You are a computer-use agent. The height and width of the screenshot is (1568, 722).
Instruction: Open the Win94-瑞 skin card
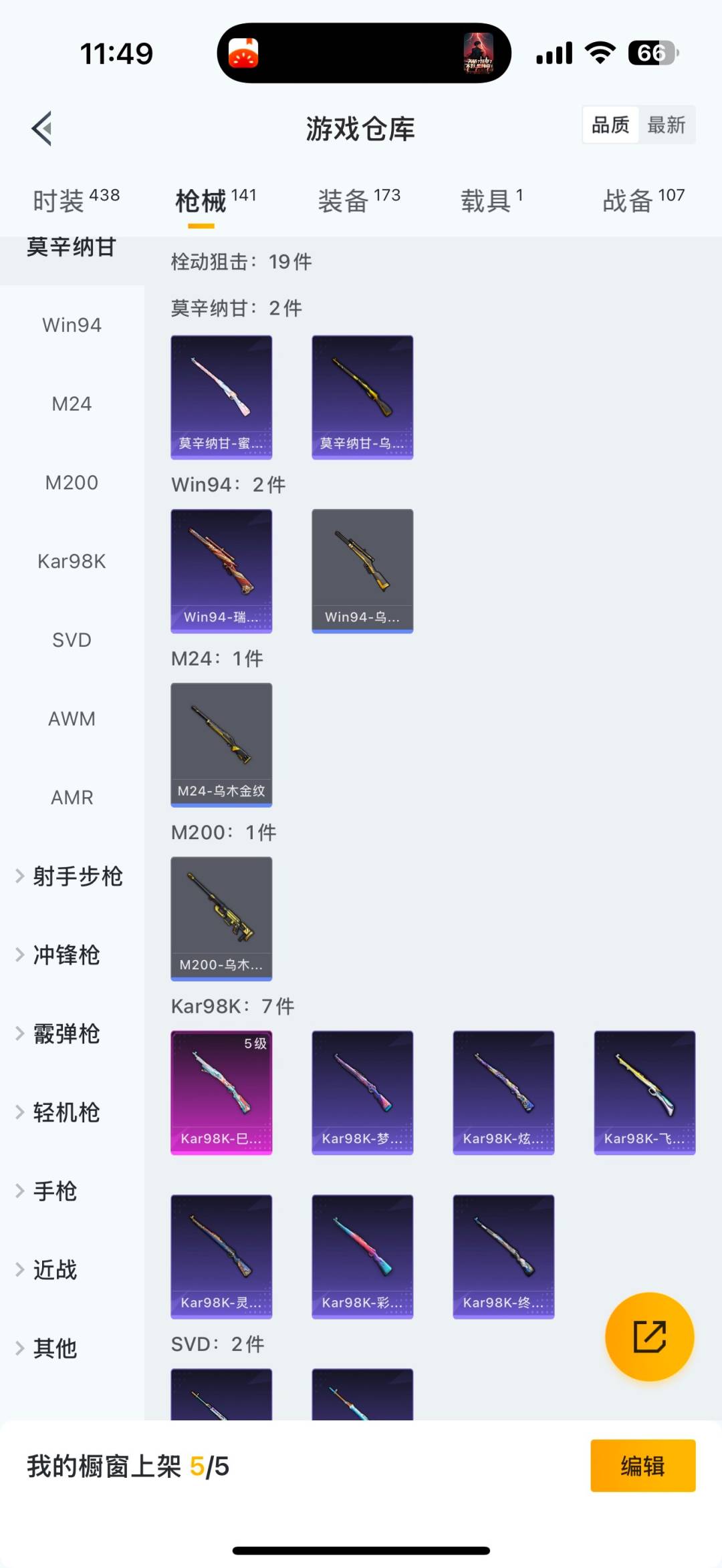click(x=221, y=569)
